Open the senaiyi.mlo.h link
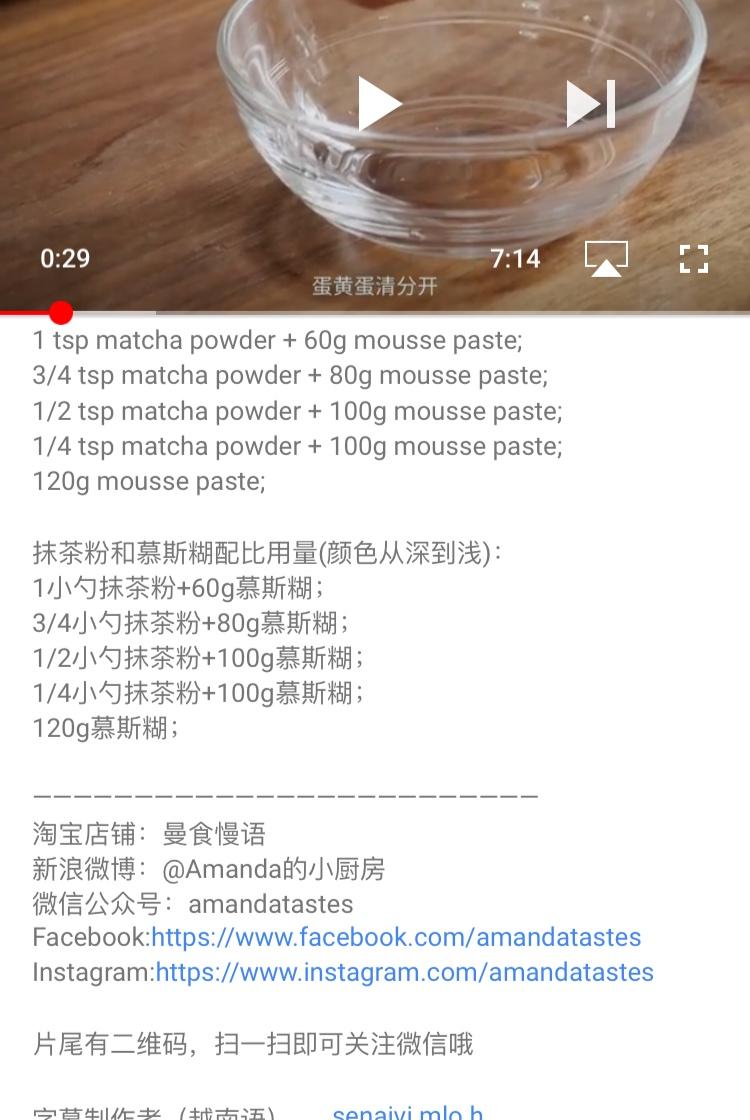This screenshot has width=750, height=1120. point(408,1111)
